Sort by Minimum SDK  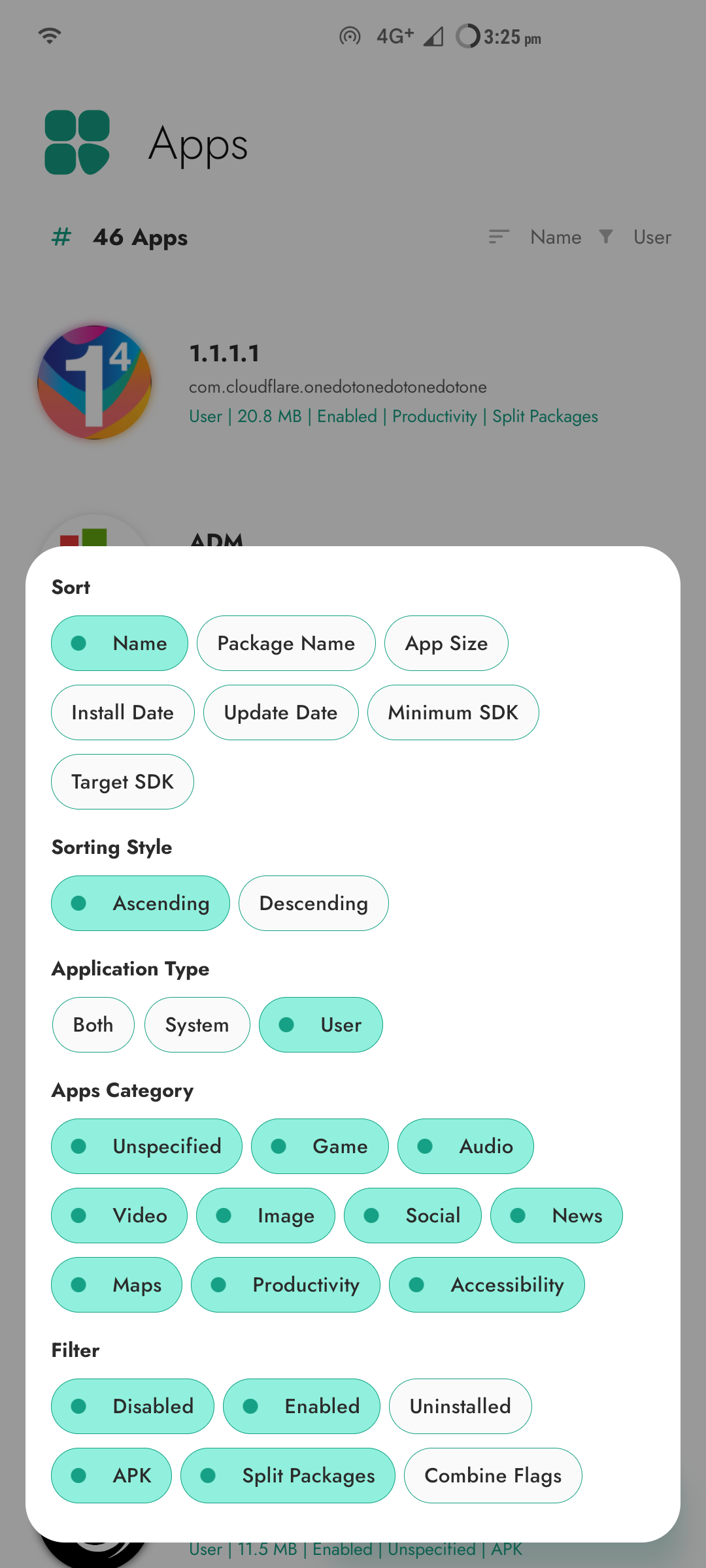tap(453, 712)
